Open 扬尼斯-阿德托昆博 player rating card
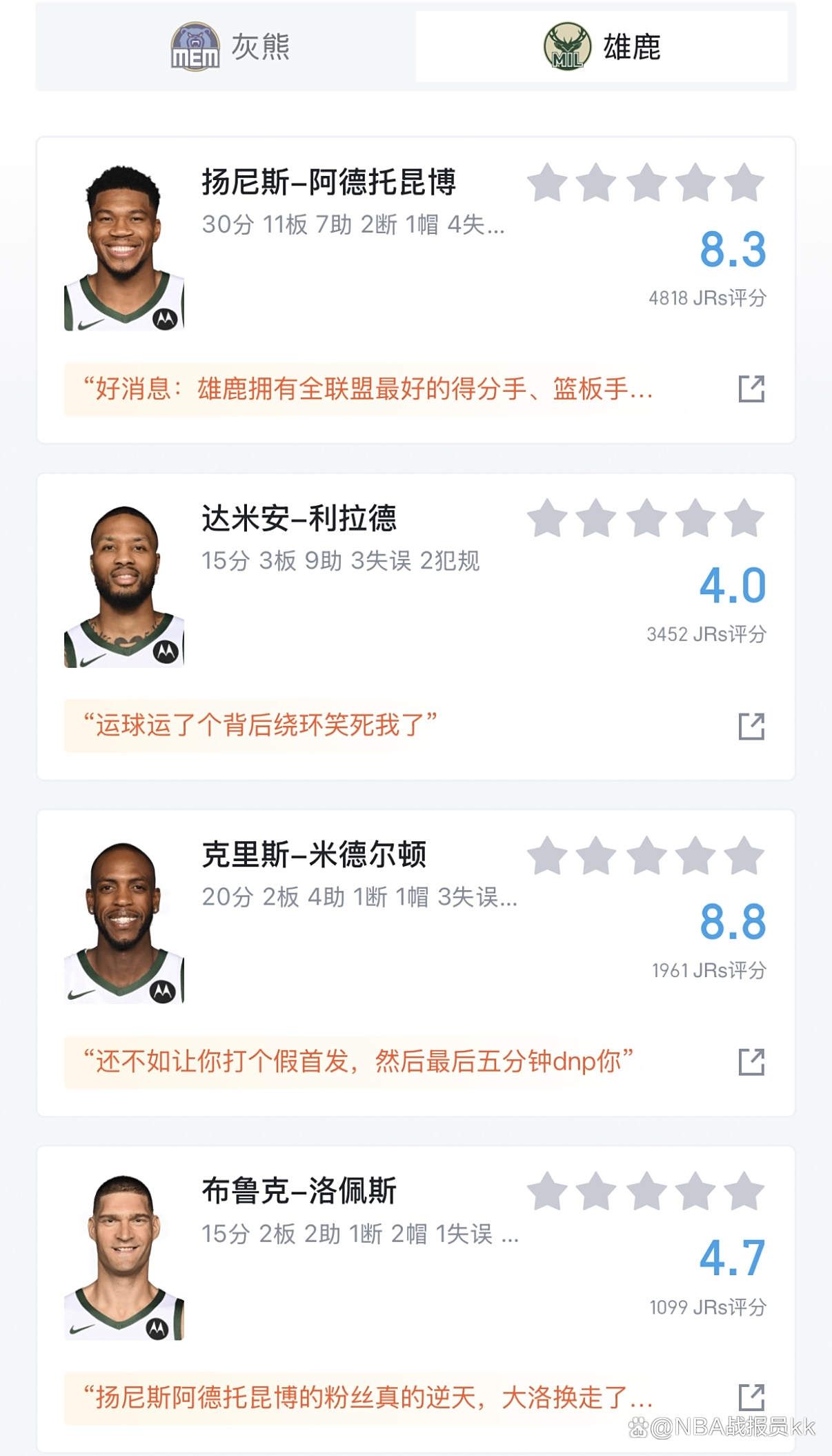The image size is (832, 1456). pos(328,183)
